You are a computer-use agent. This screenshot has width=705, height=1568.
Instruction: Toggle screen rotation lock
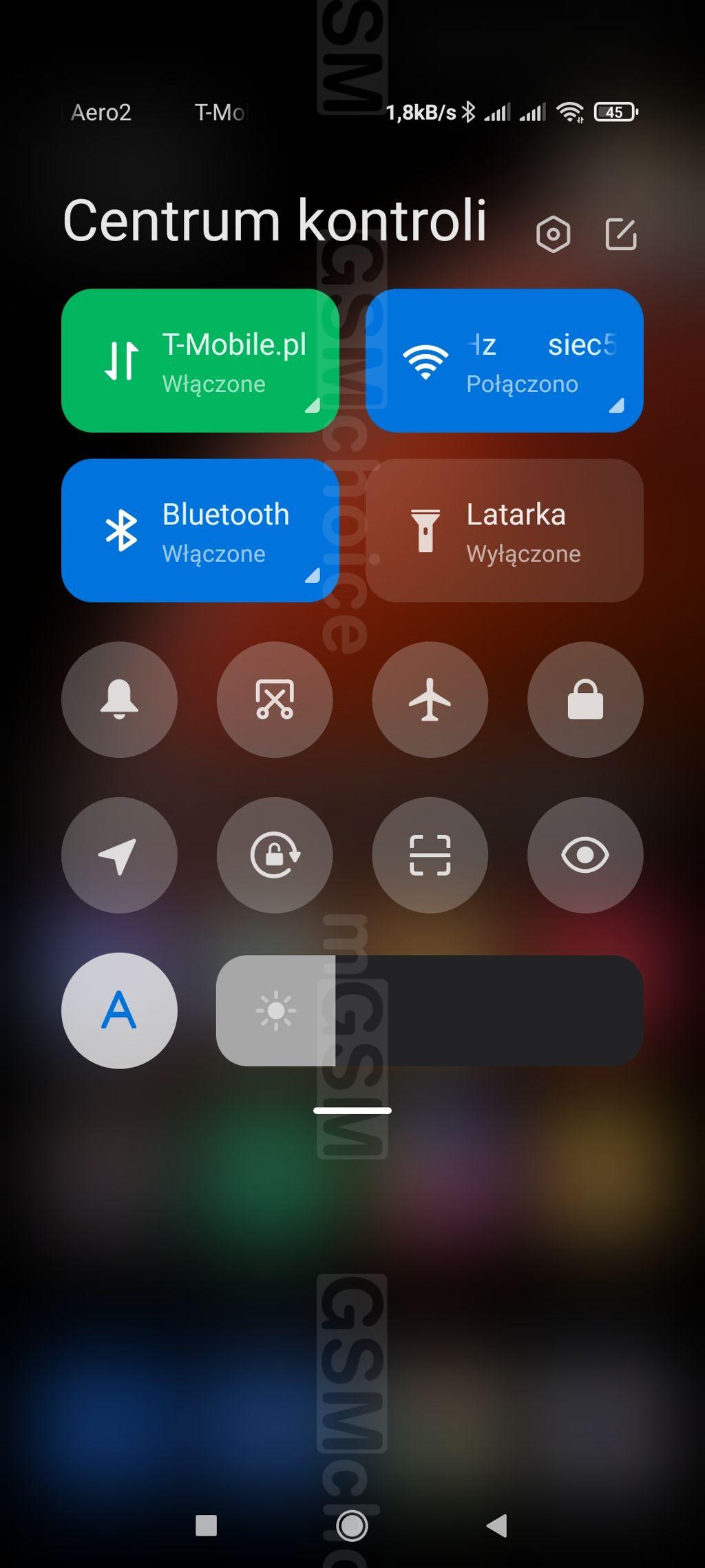275,856
